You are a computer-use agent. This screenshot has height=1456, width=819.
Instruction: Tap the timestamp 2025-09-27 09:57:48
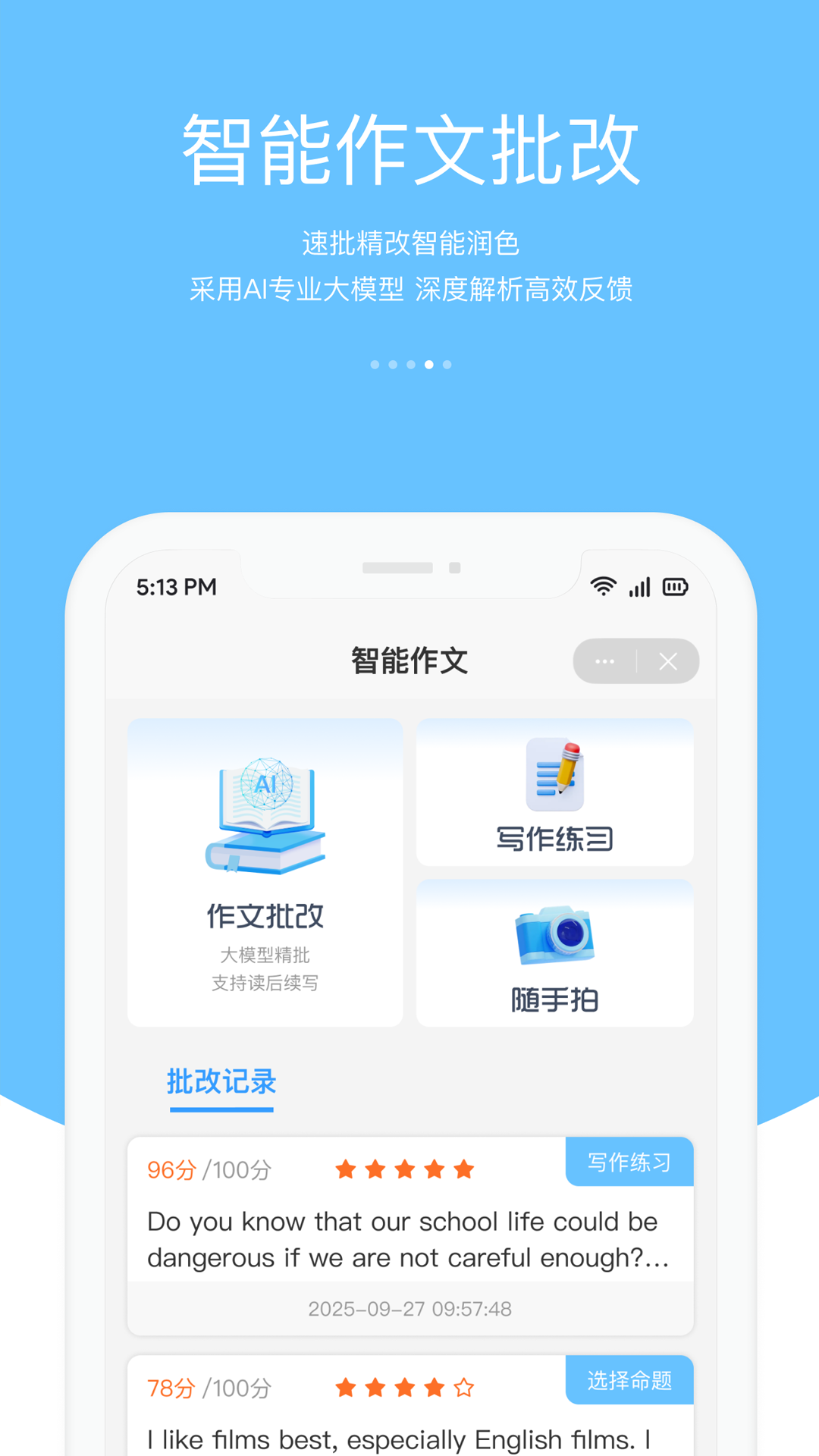click(409, 1308)
